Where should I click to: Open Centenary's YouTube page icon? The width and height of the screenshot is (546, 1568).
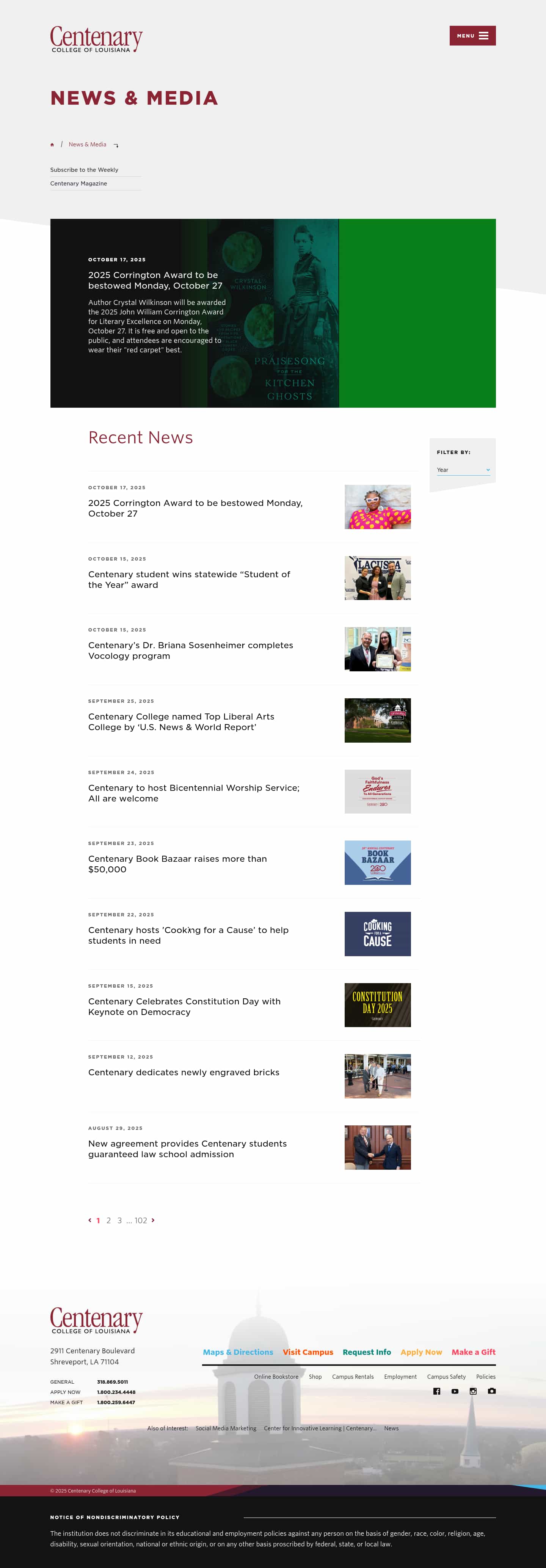[455, 1392]
